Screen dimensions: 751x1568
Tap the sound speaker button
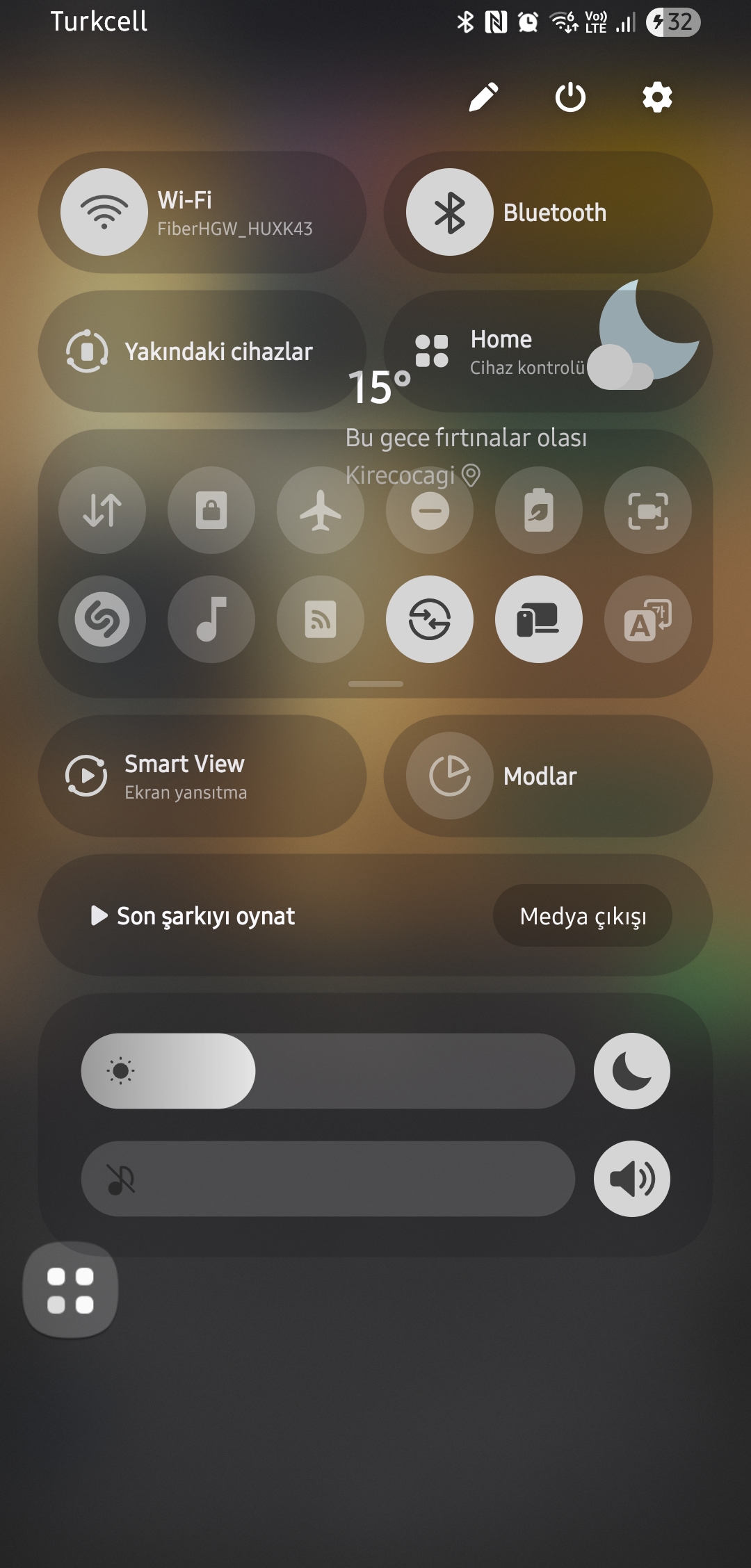pos(632,1179)
